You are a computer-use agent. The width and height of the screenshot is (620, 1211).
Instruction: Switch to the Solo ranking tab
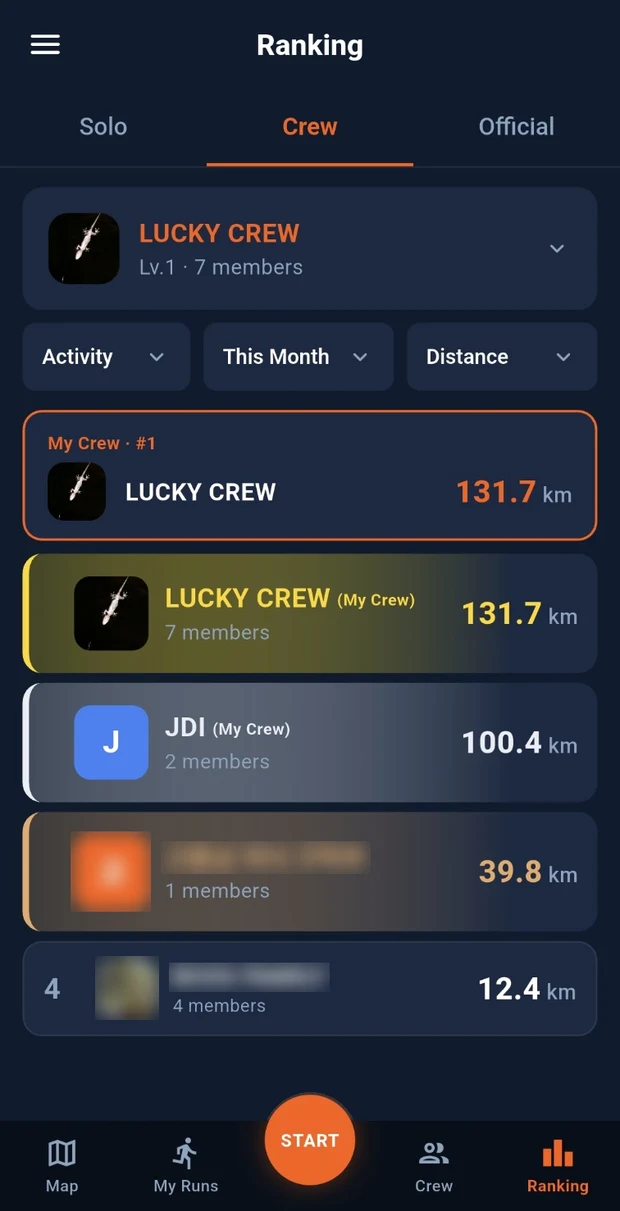point(103,127)
